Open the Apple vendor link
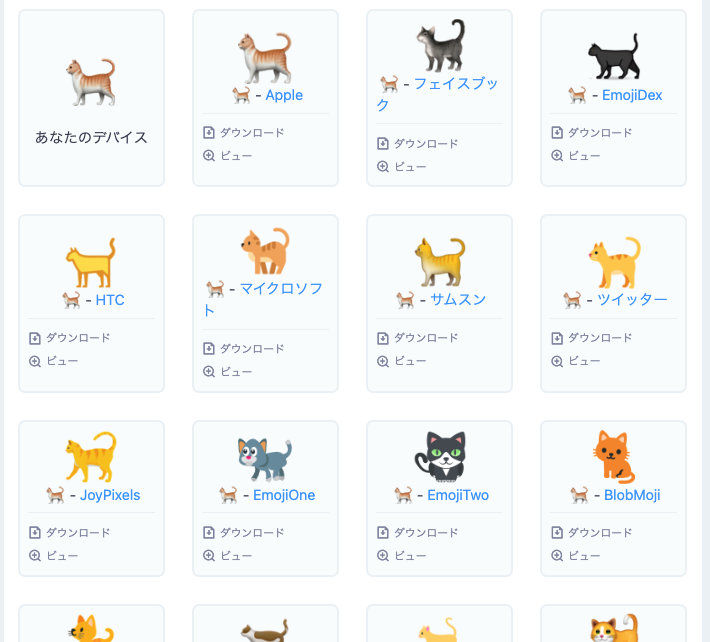Viewport: 710px width, 642px height. click(x=284, y=95)
